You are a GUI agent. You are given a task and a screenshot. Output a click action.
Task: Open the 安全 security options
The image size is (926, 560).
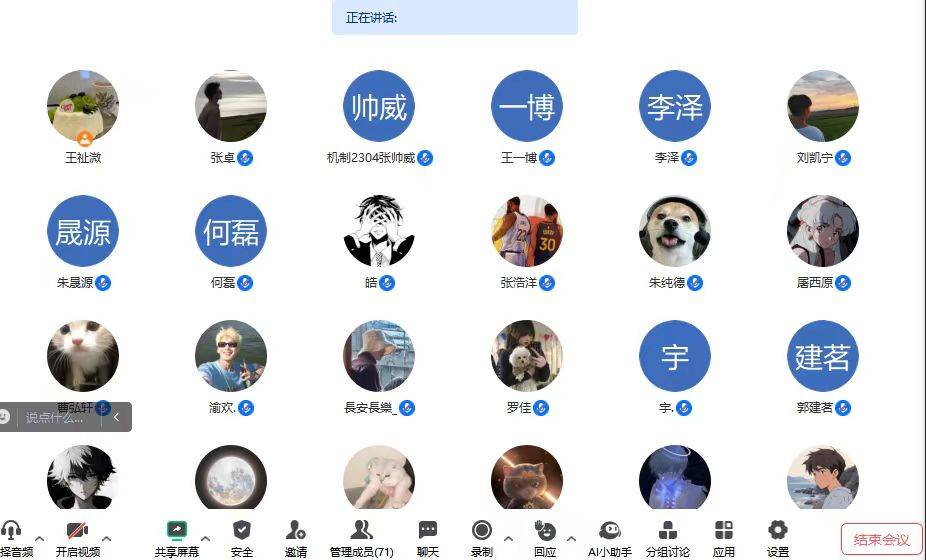tap(241, 537)
